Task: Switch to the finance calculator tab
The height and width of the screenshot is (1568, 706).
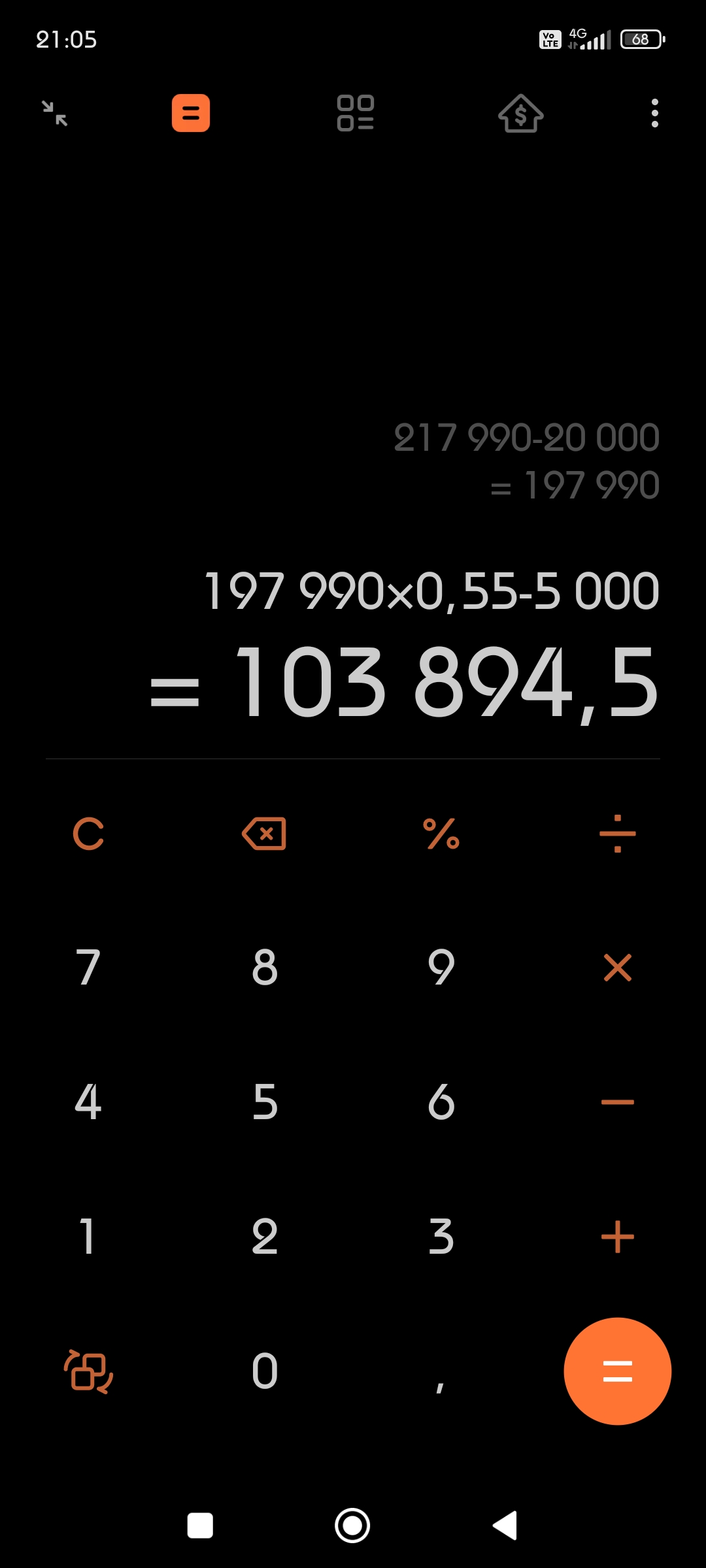Action: (x=520, y=114)
